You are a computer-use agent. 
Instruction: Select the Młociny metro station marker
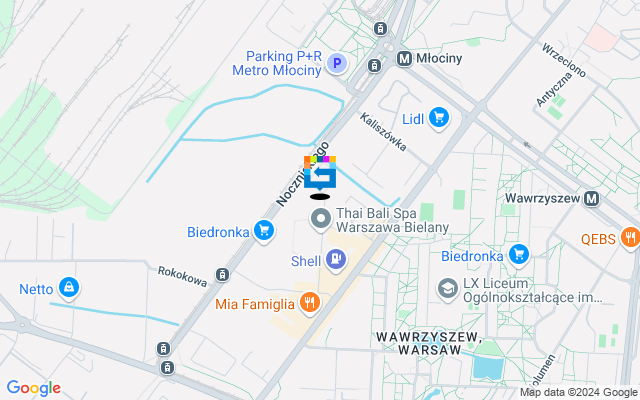(x=405, y=58)
